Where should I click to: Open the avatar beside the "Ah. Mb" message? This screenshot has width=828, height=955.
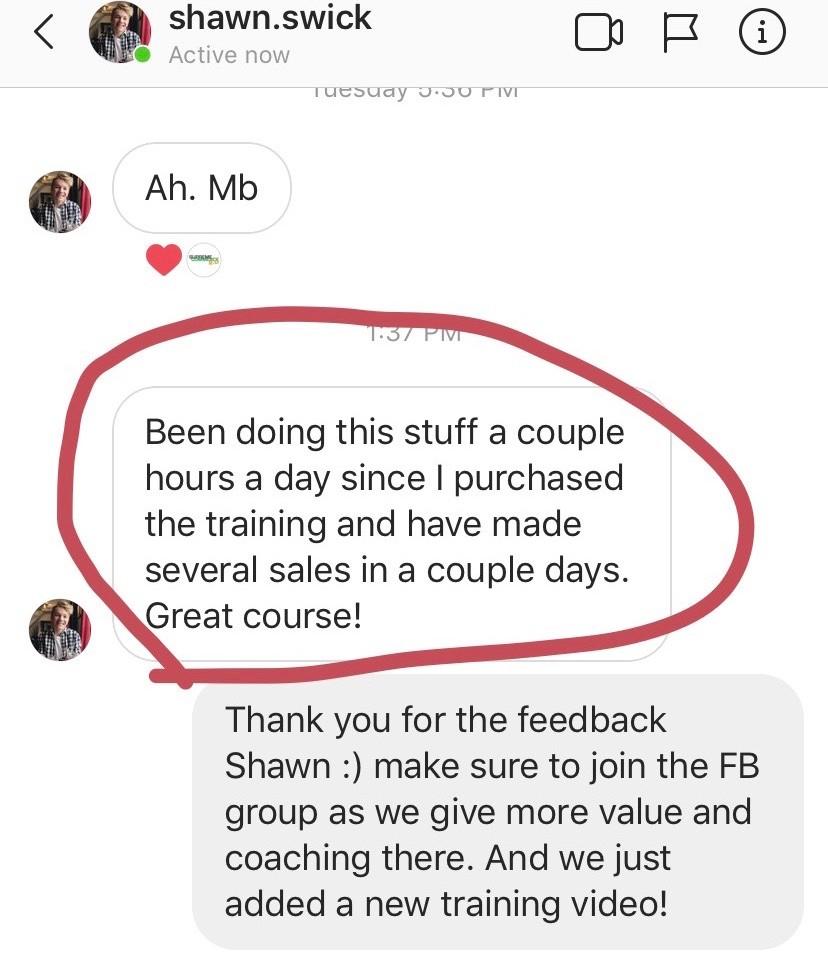[x=60, y=200]
